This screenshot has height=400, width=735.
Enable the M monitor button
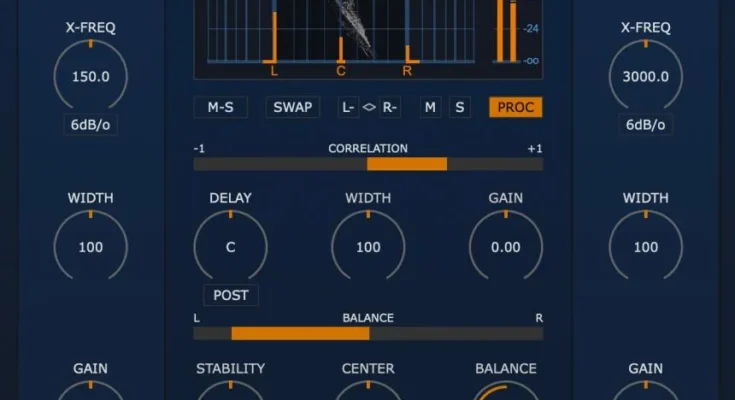pyautogui.click(x=430, y=107)
